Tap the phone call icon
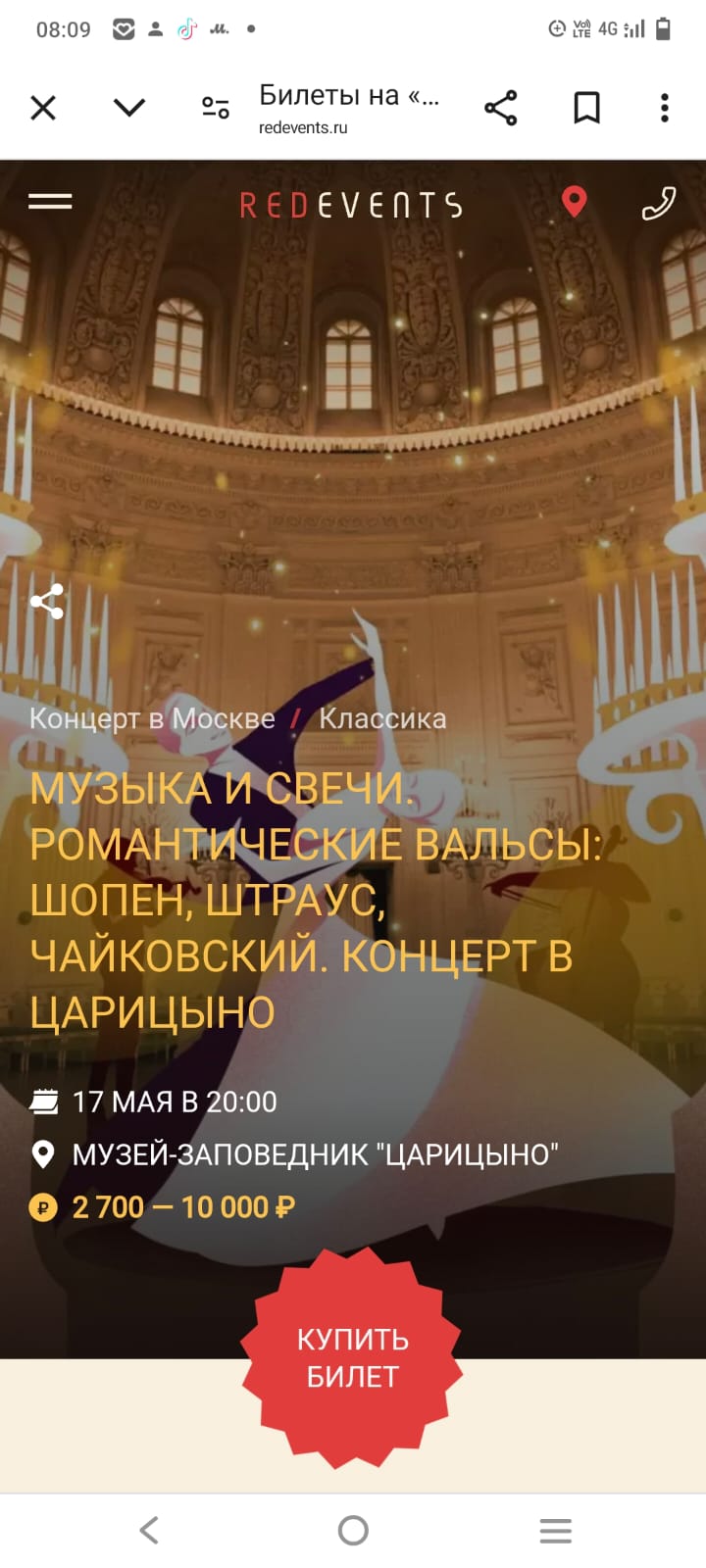This screenshot has width=706, height=1568. coord(658,203)
